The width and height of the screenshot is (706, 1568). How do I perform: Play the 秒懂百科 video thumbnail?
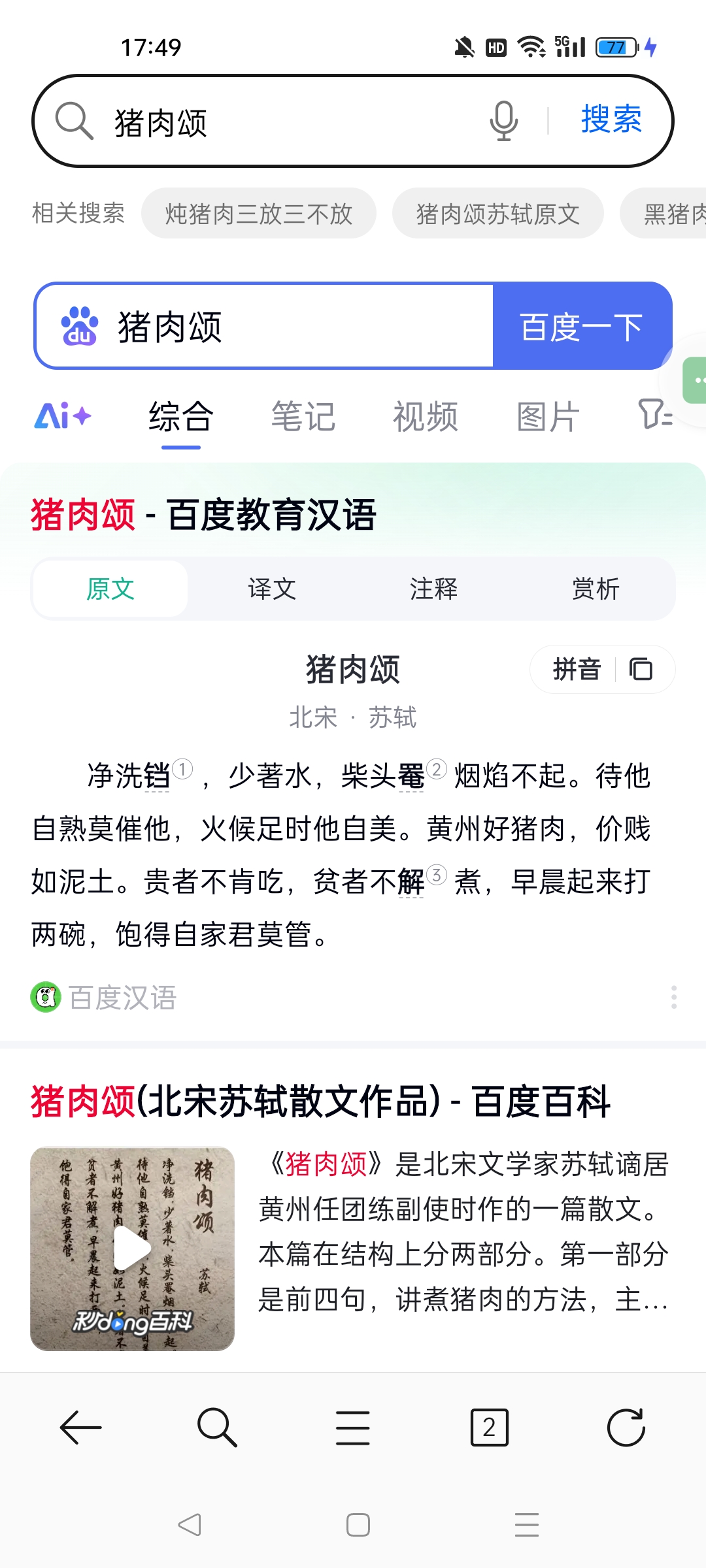[133, 1249]
